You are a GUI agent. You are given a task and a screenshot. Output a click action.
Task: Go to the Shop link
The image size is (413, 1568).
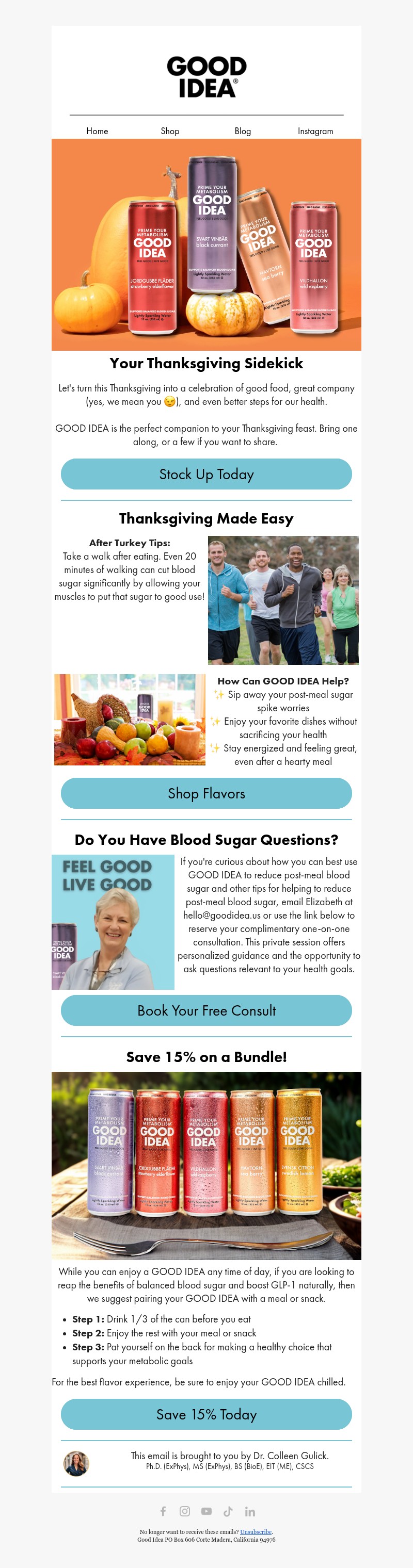pyautogui.click(x=170, y=131)
